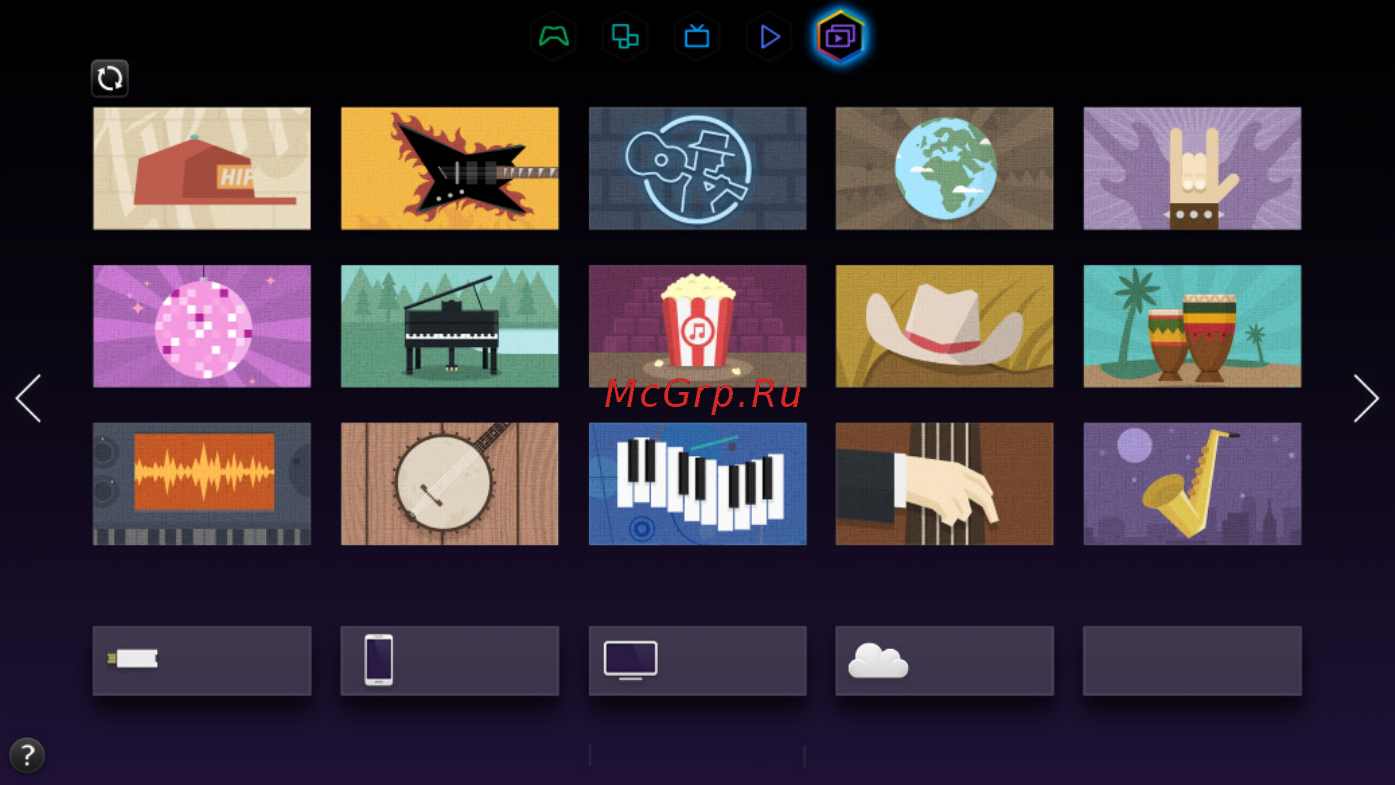1395x785 pixels.
Task: Open the pink disco ball tile
Action: coord(202,326)
